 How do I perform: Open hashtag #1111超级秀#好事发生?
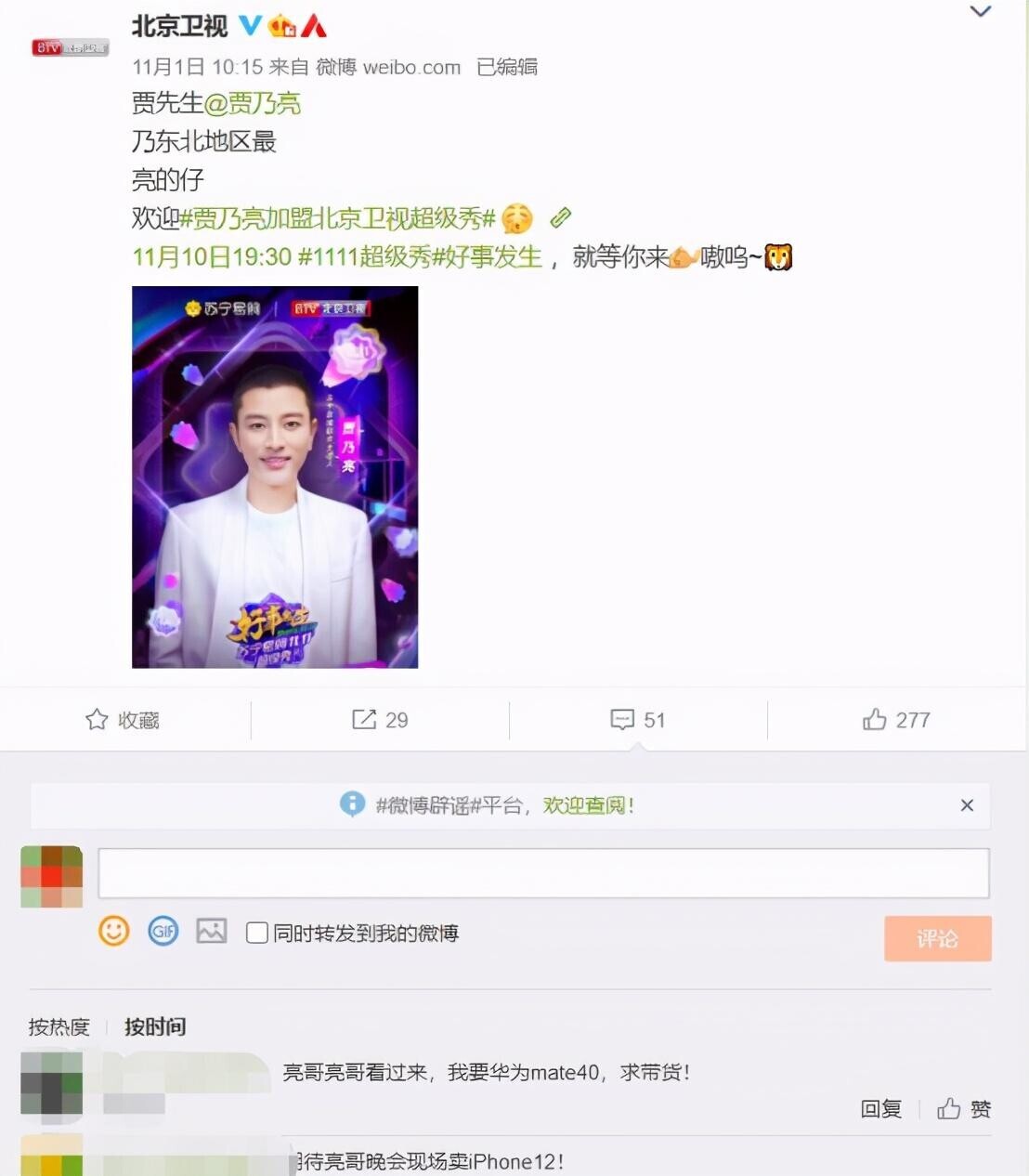419,256
